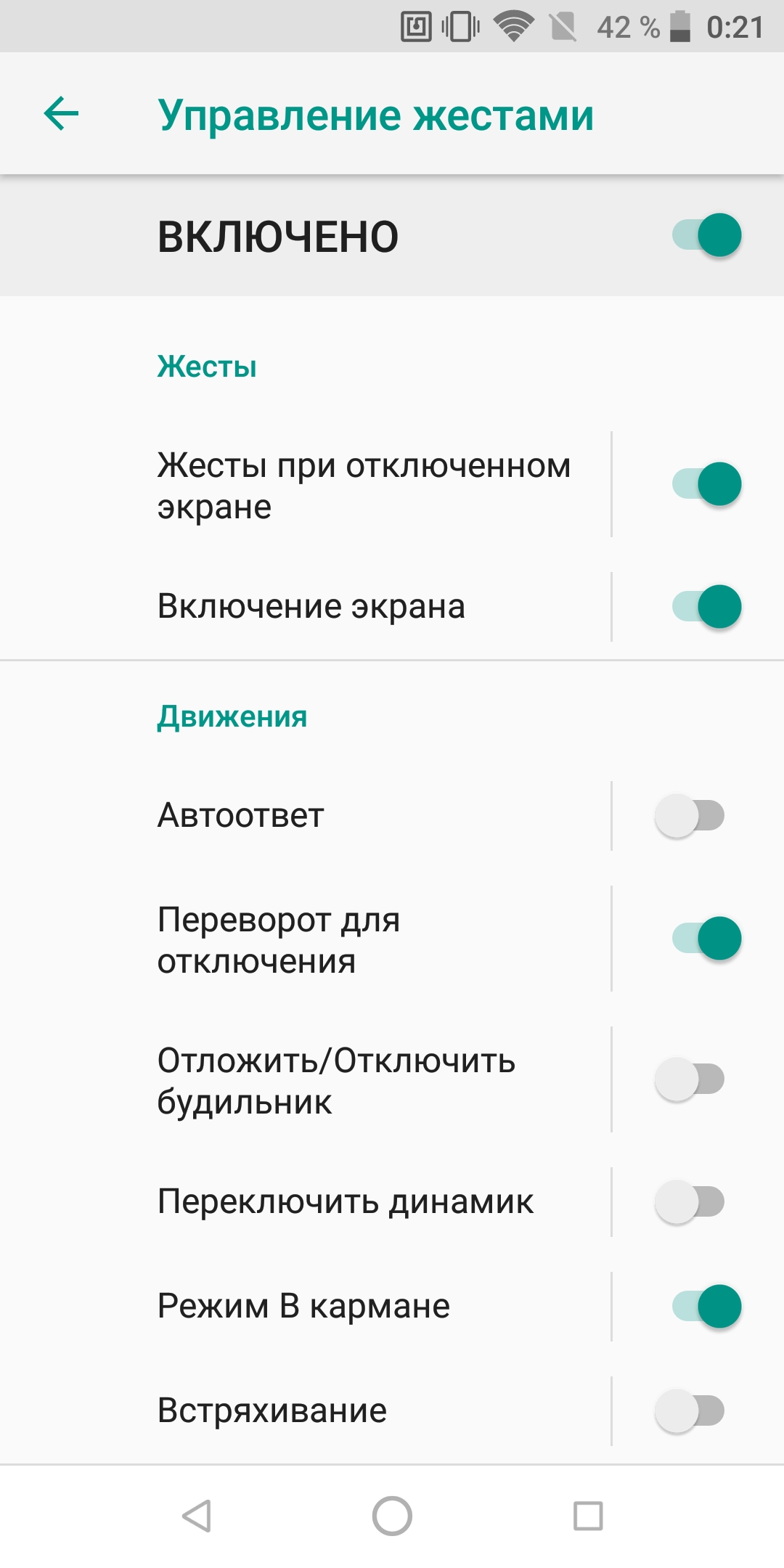
Task: Go back using the top-left arrow
Action: point(61,114)
